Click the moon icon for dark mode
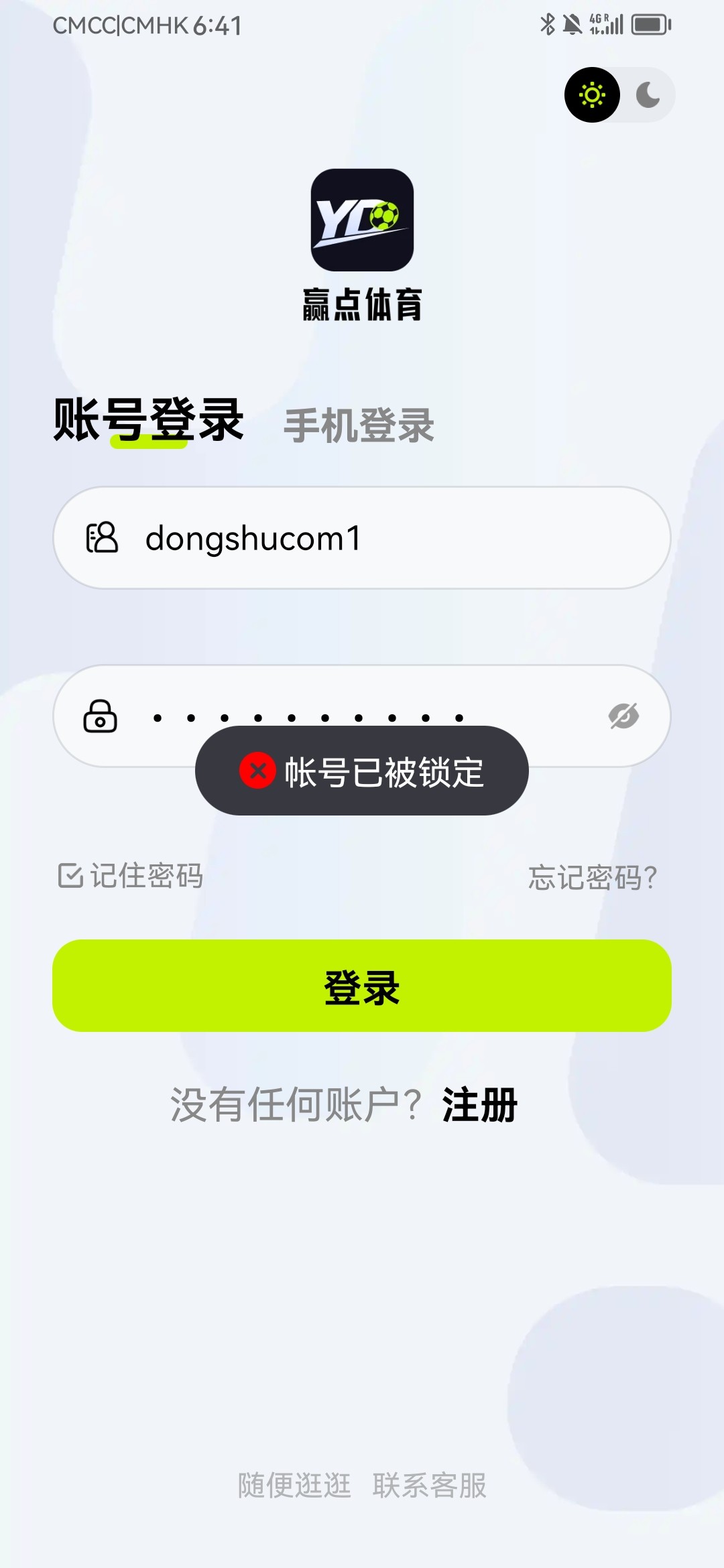The width and height of the screenshot is (724, 1568). (646, 94)
